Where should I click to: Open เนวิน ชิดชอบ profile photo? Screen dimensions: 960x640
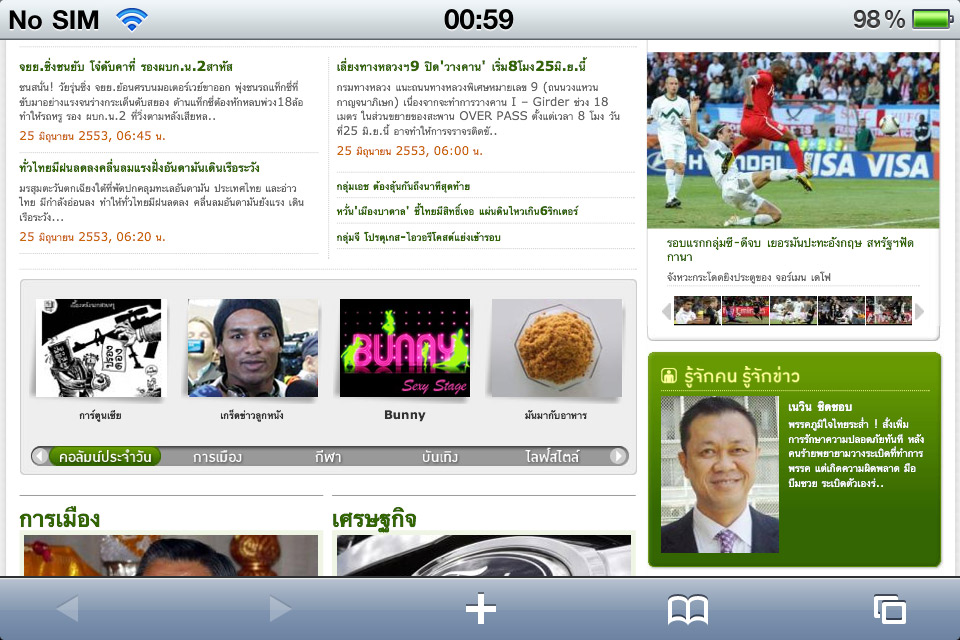click(719, 474)
